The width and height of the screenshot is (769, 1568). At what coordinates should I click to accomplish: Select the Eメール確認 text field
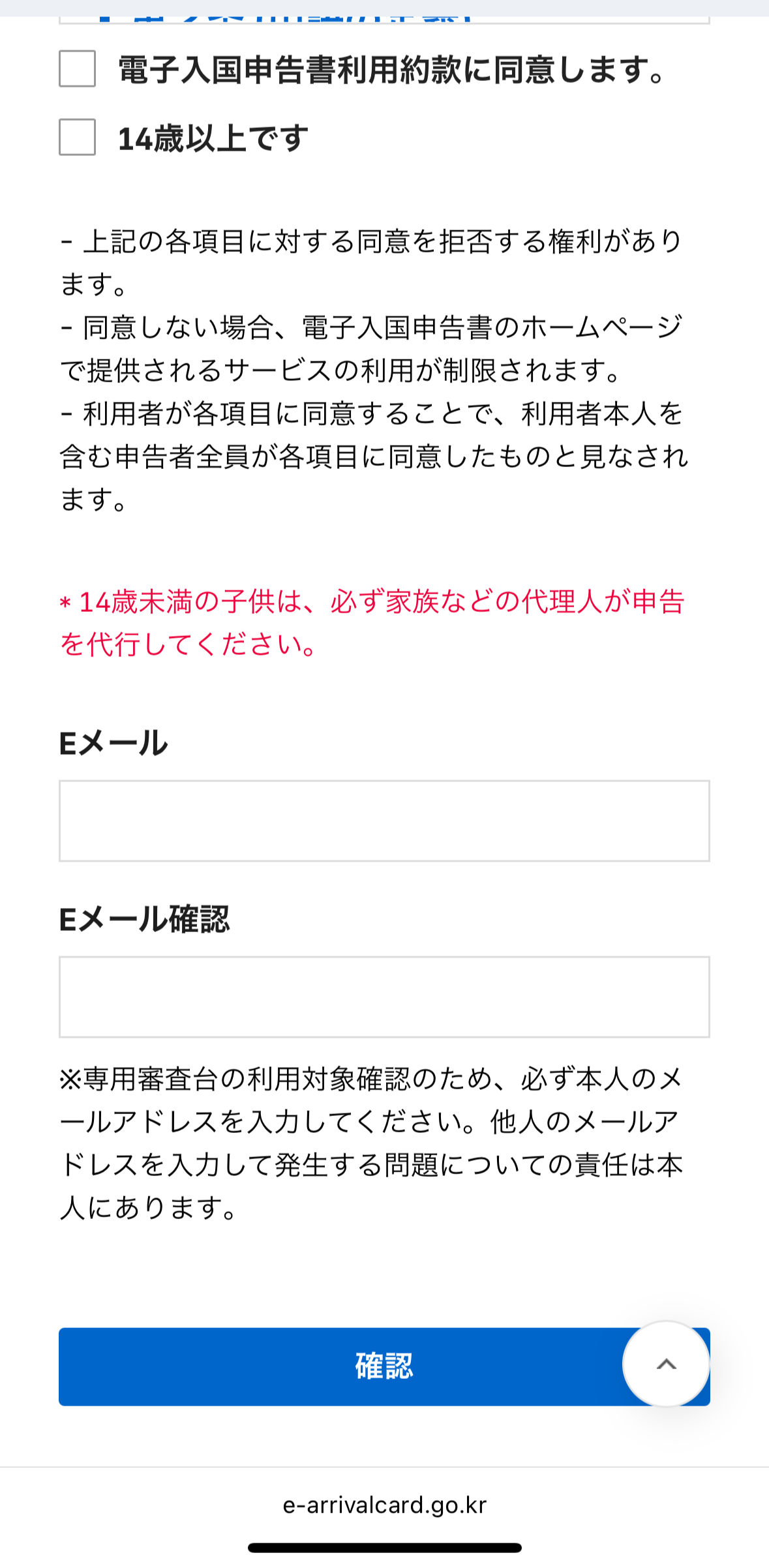tap(384, 997)
